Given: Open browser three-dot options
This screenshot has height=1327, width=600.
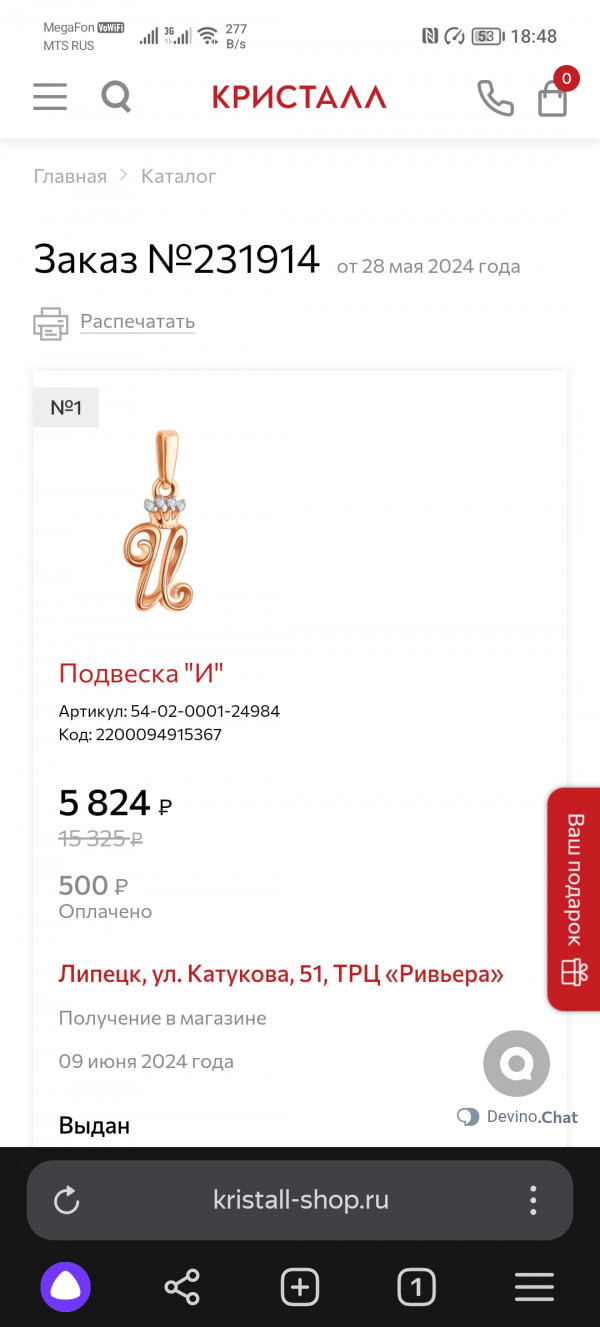Looking at the screenshot, I should tap(533, 1200).
